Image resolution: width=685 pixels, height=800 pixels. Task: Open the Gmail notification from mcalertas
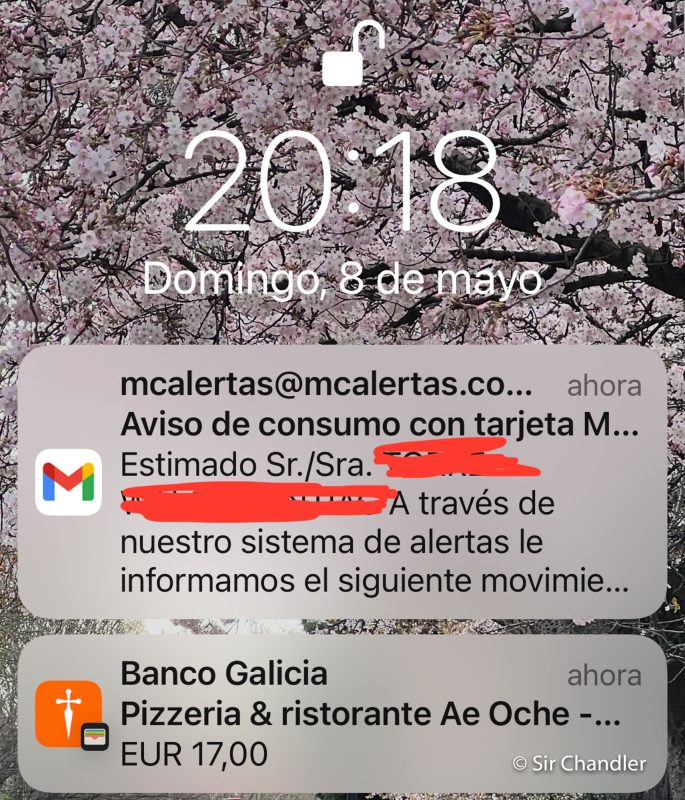342,482
